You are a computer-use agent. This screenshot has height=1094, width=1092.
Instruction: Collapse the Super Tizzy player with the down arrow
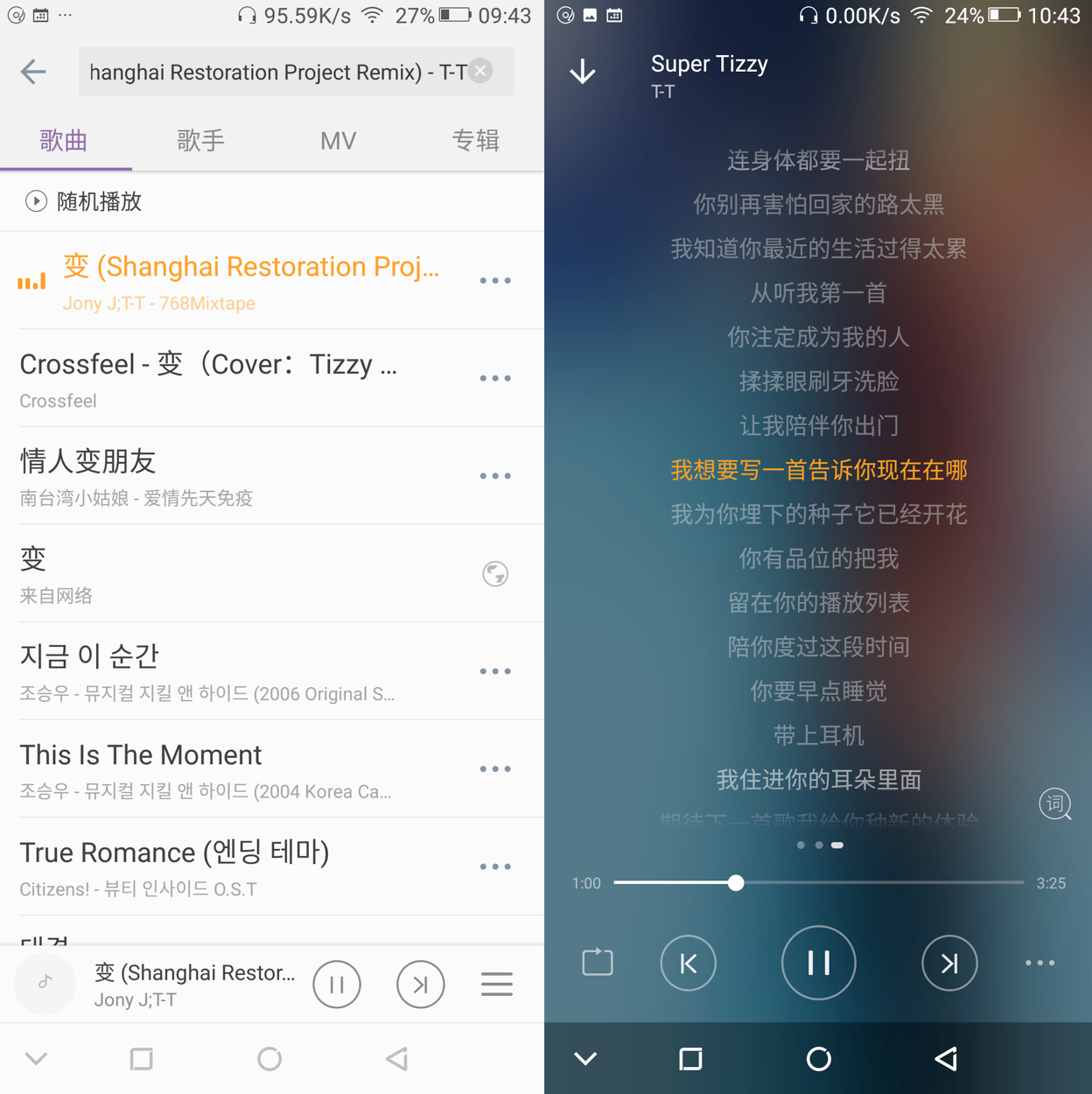click(x=583, y=72)
